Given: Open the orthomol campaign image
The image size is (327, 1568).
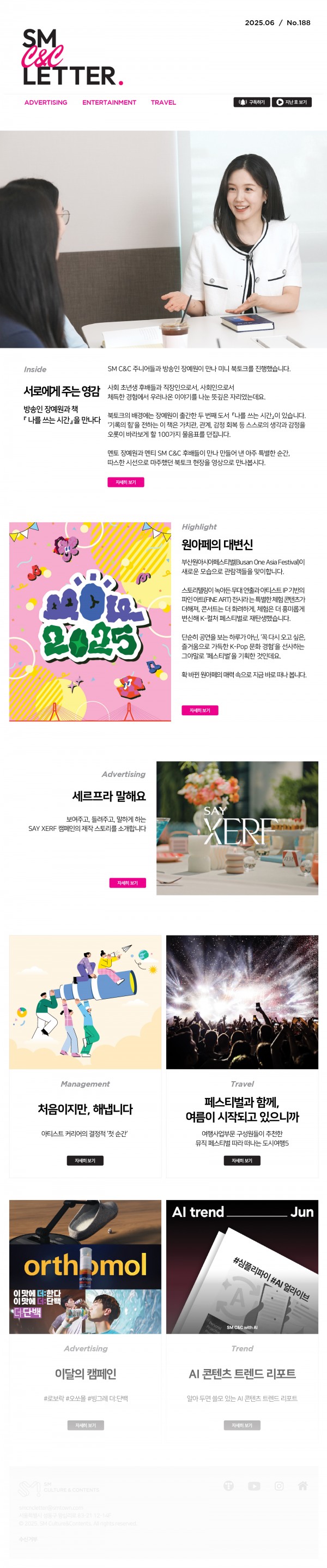Looking at the screenshot, I should 85,1267.
